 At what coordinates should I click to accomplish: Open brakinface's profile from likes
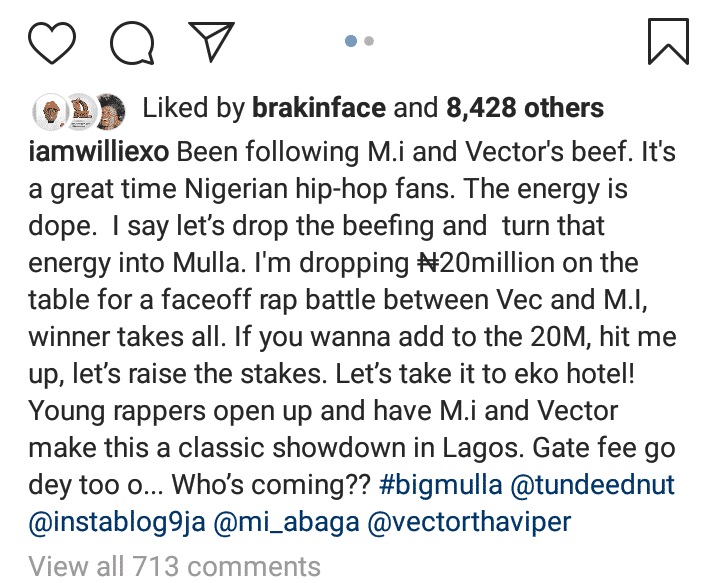click(x=317, y=108)
